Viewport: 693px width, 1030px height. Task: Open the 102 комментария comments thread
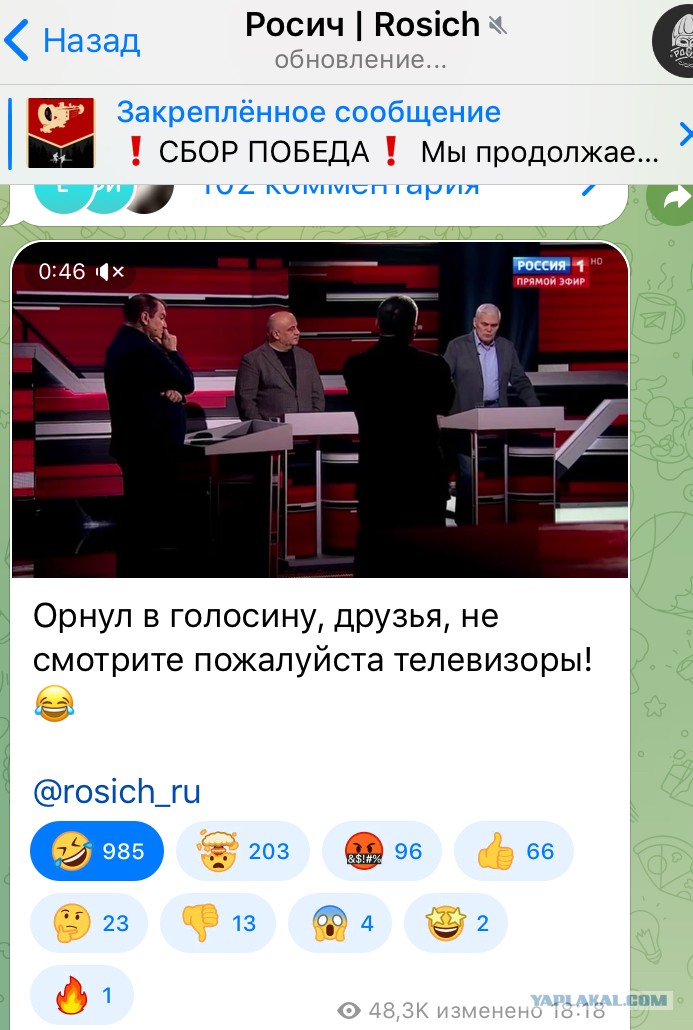(x=340, y=188)
